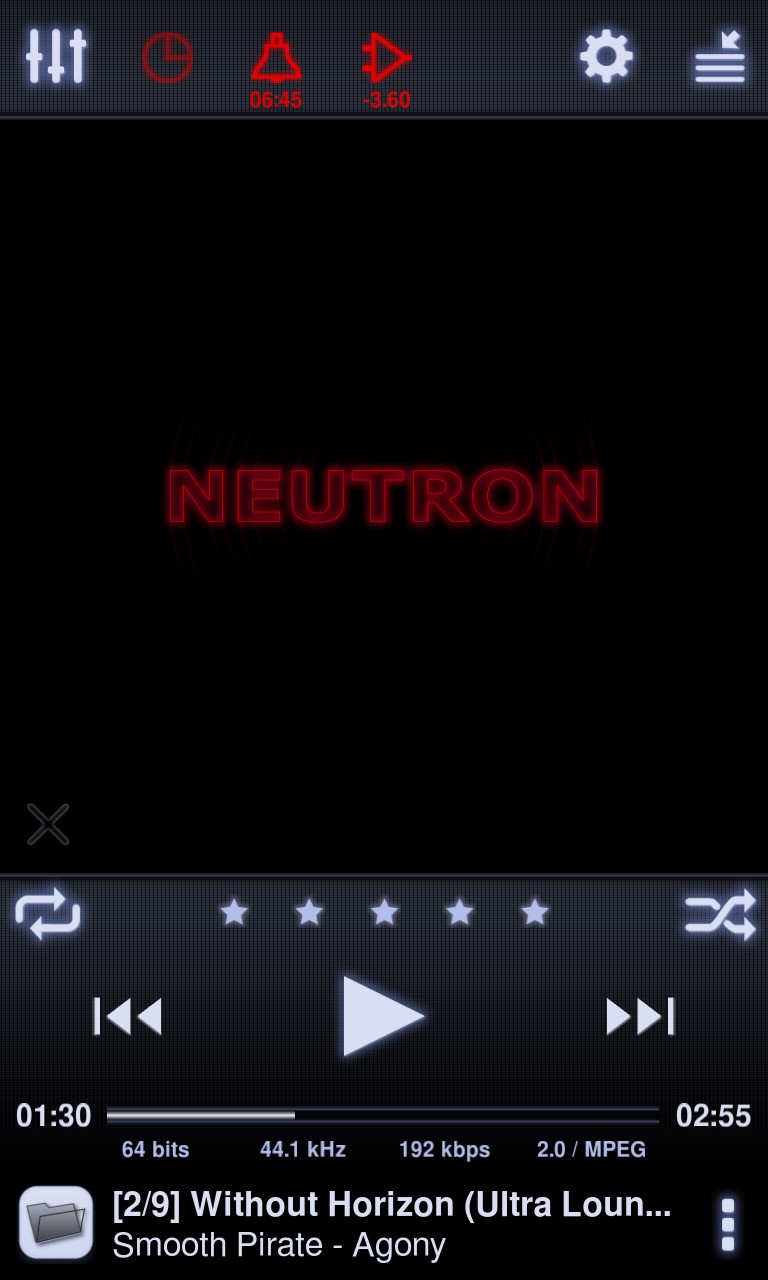The width and height of the screenshot is (768, 1280).
Task: Play the current song
Action: (384, 1015)
